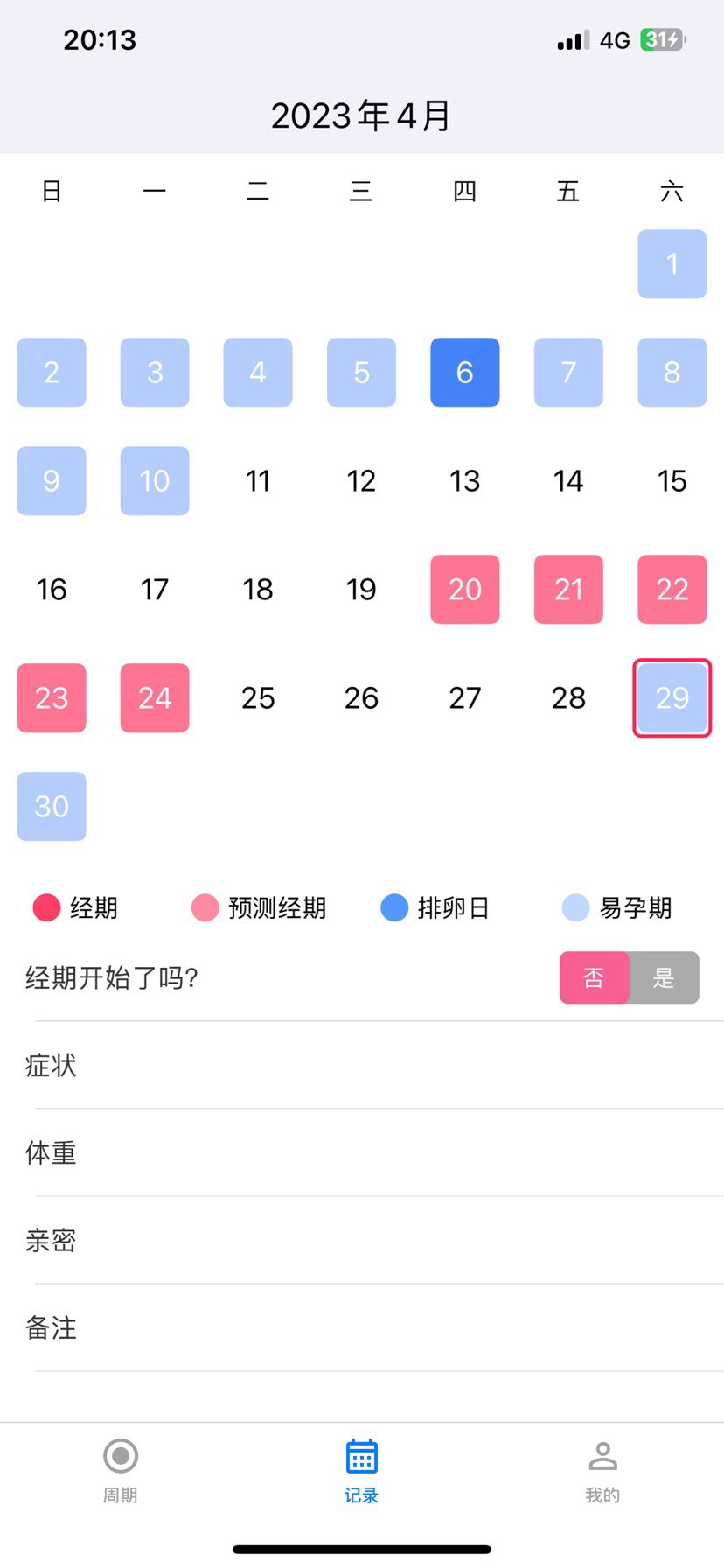The height and width of the screenshot is (1568, 724).
Task: Click the 排卵日 blue legend dot
Action: 393,908
